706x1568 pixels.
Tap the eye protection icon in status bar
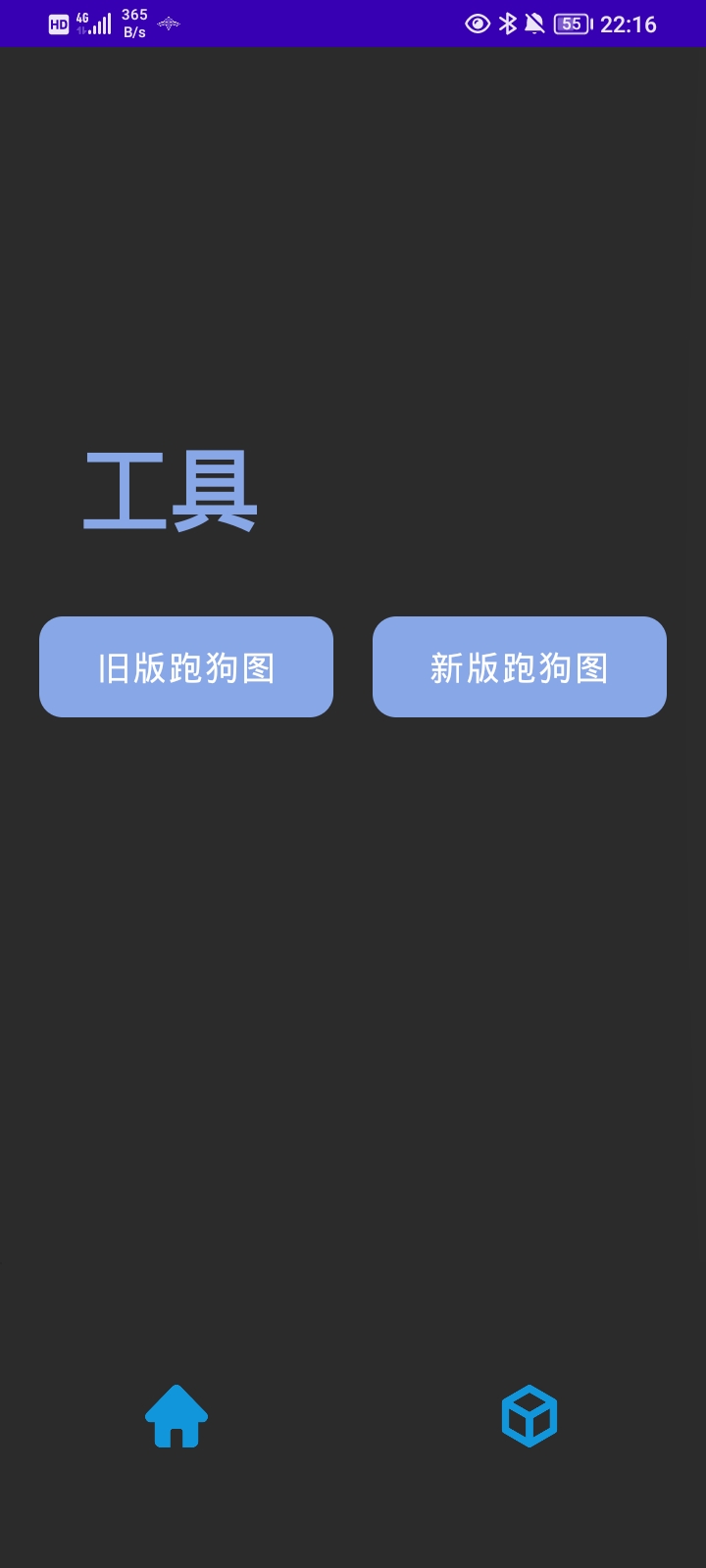point(477,24)
